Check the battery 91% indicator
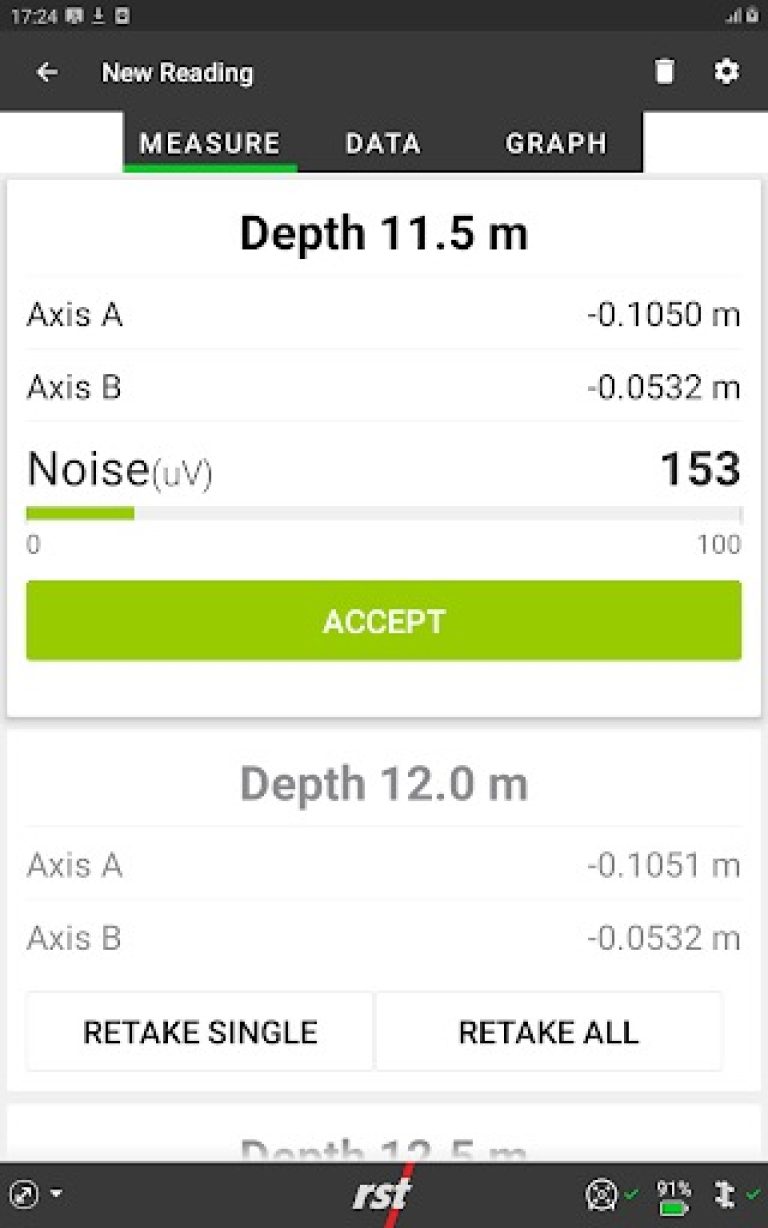The height and width of the screenshot is (1228, 768). [x=673, y=1194]
